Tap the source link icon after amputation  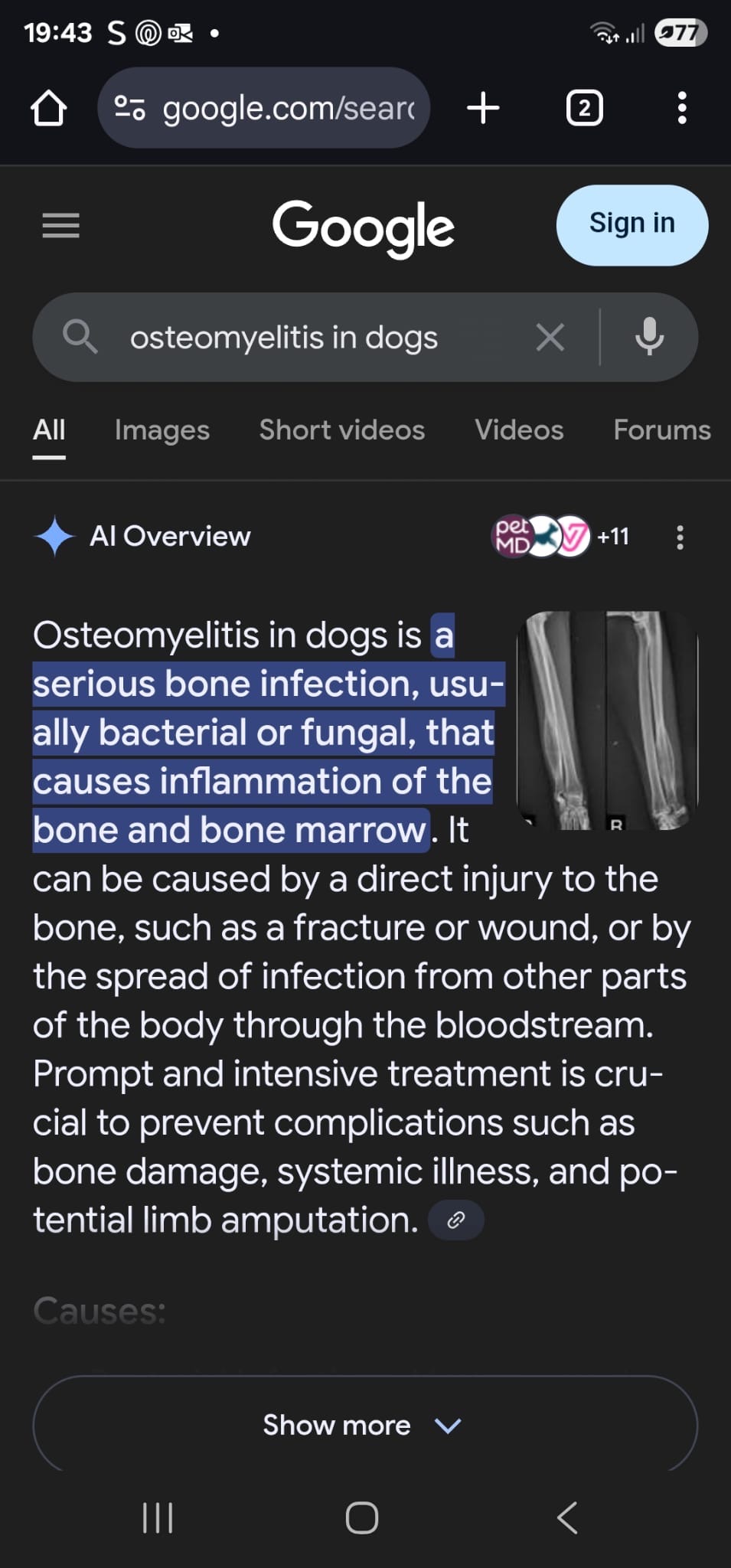455,1220
